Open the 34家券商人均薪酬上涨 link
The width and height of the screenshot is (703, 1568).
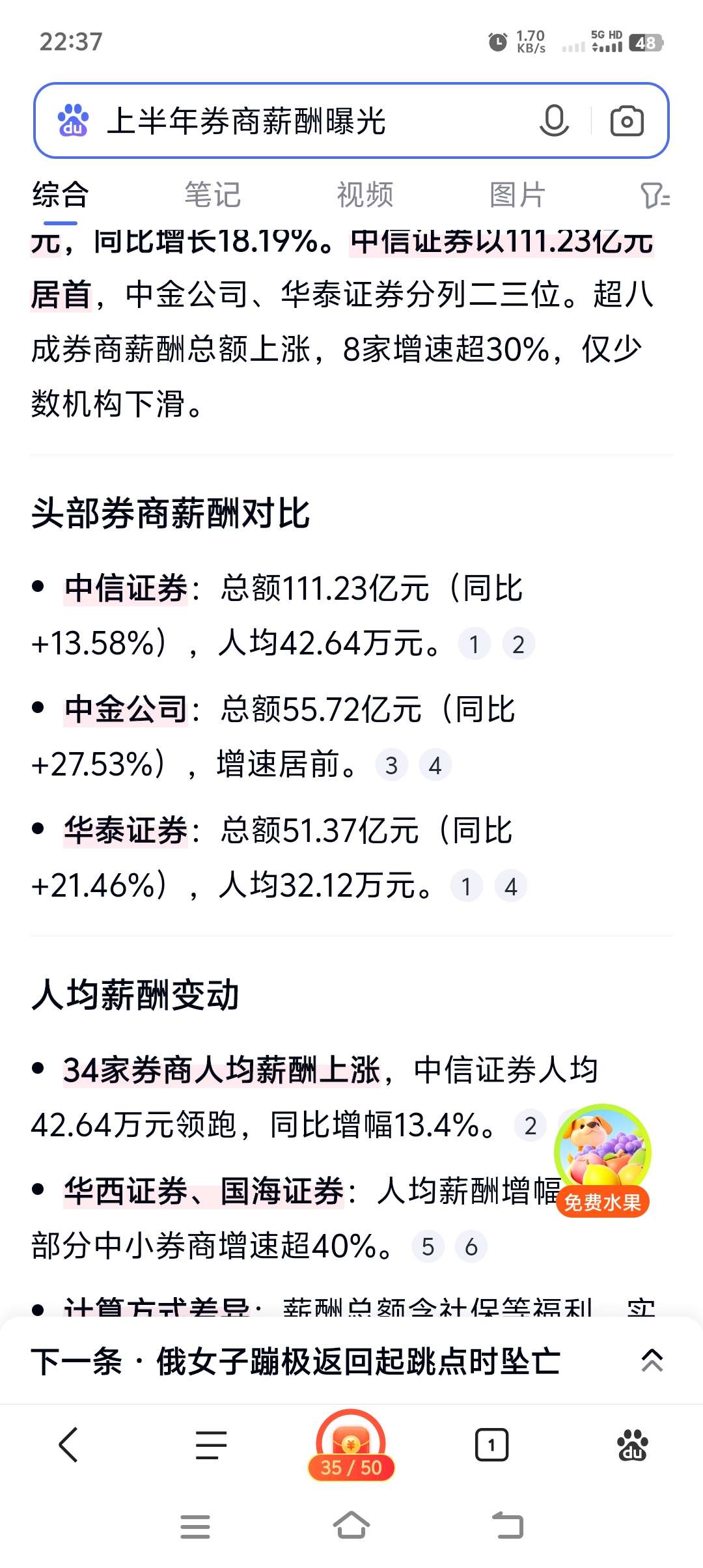pyautogui.click(x=221, y=1070)
